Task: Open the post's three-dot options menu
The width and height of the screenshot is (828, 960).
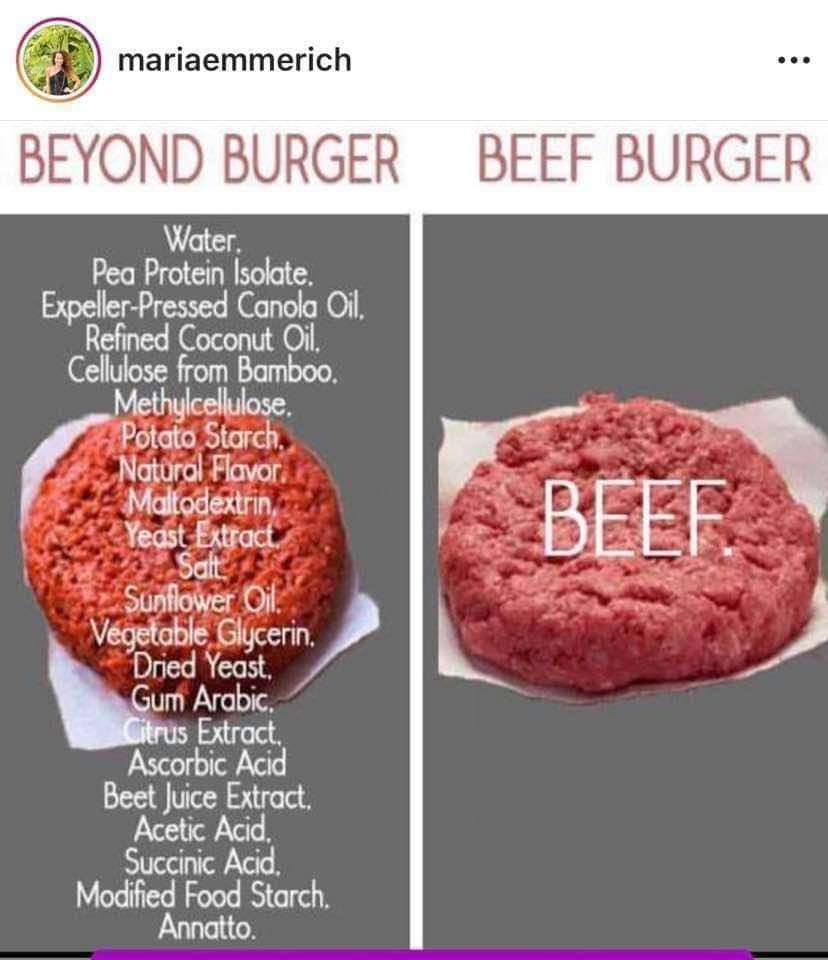Action: (793, 60)
